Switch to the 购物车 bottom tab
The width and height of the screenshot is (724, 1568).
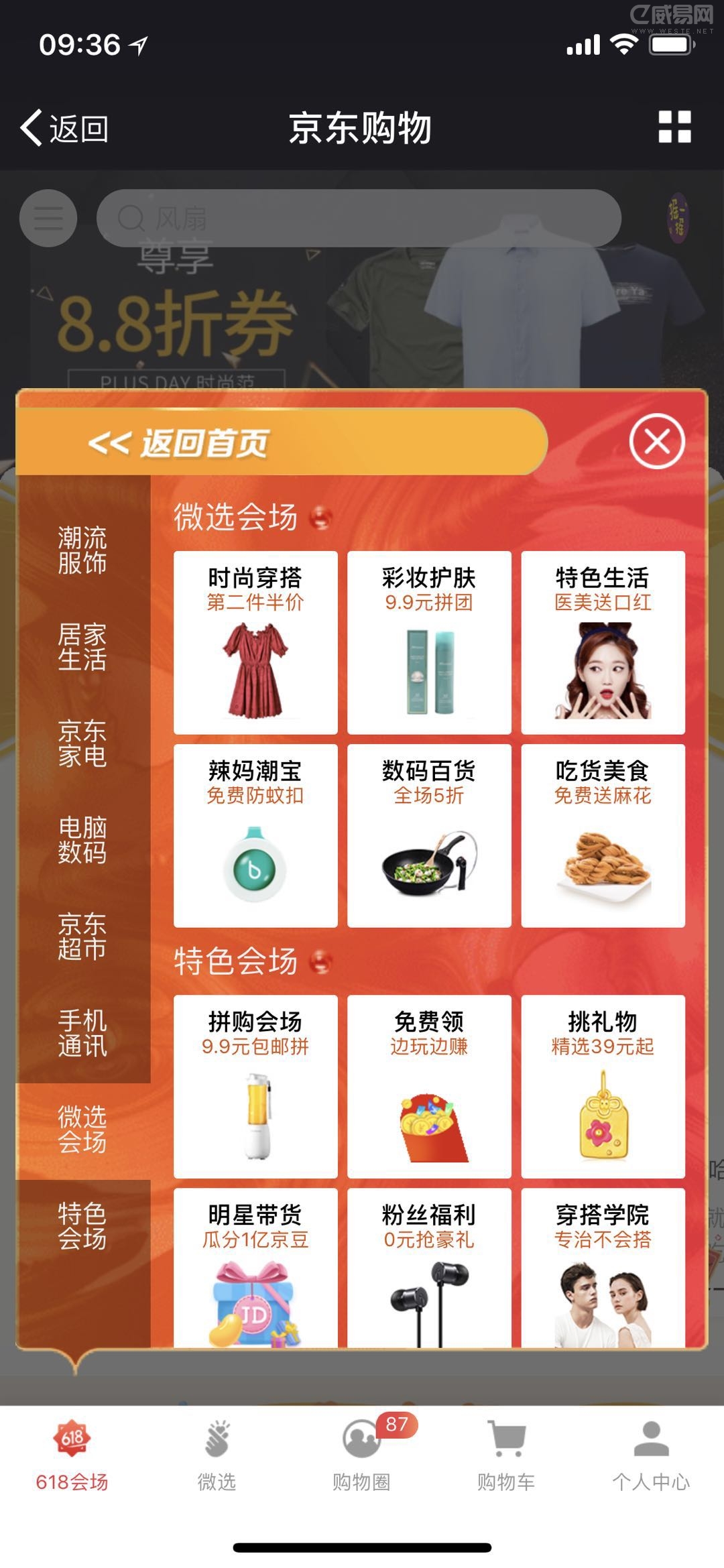(506, 1455)
